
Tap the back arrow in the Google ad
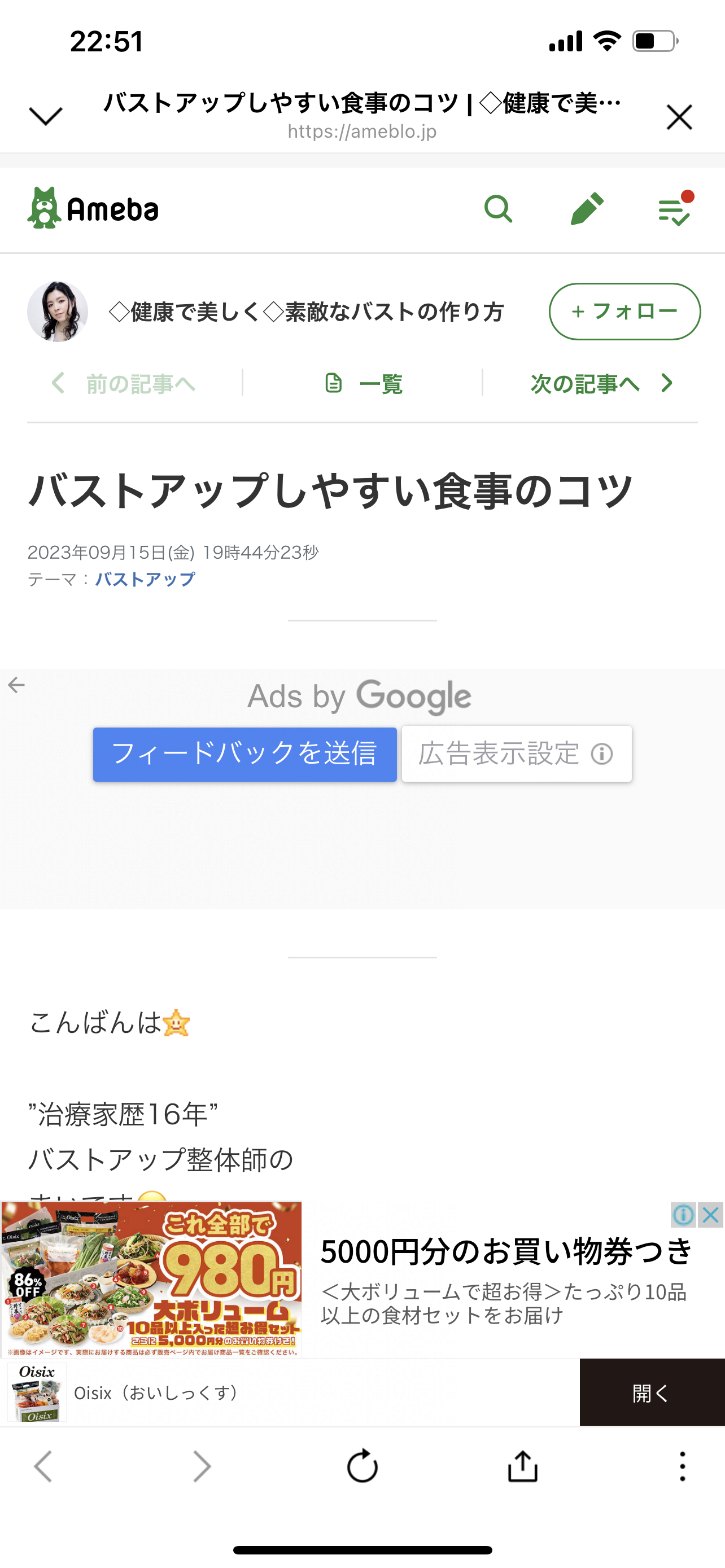point(16,685)
